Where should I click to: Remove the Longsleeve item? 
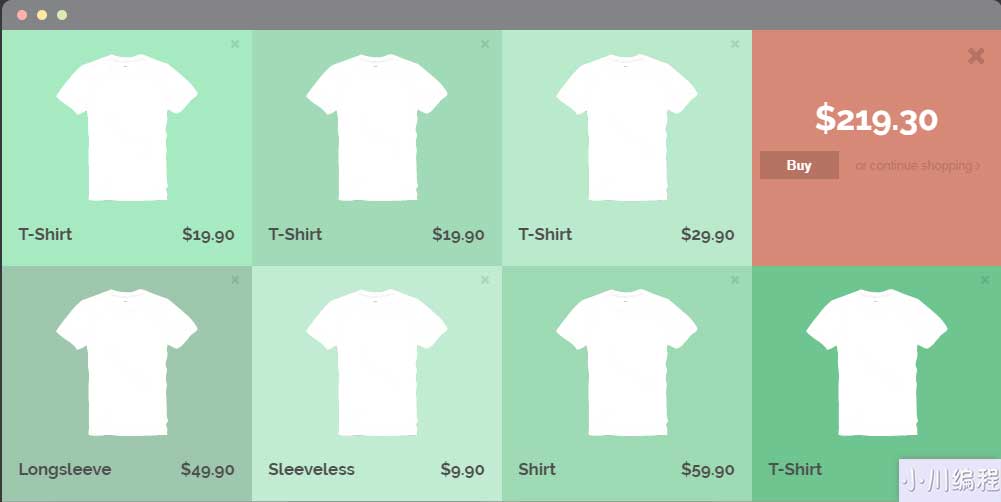(235, 280)
